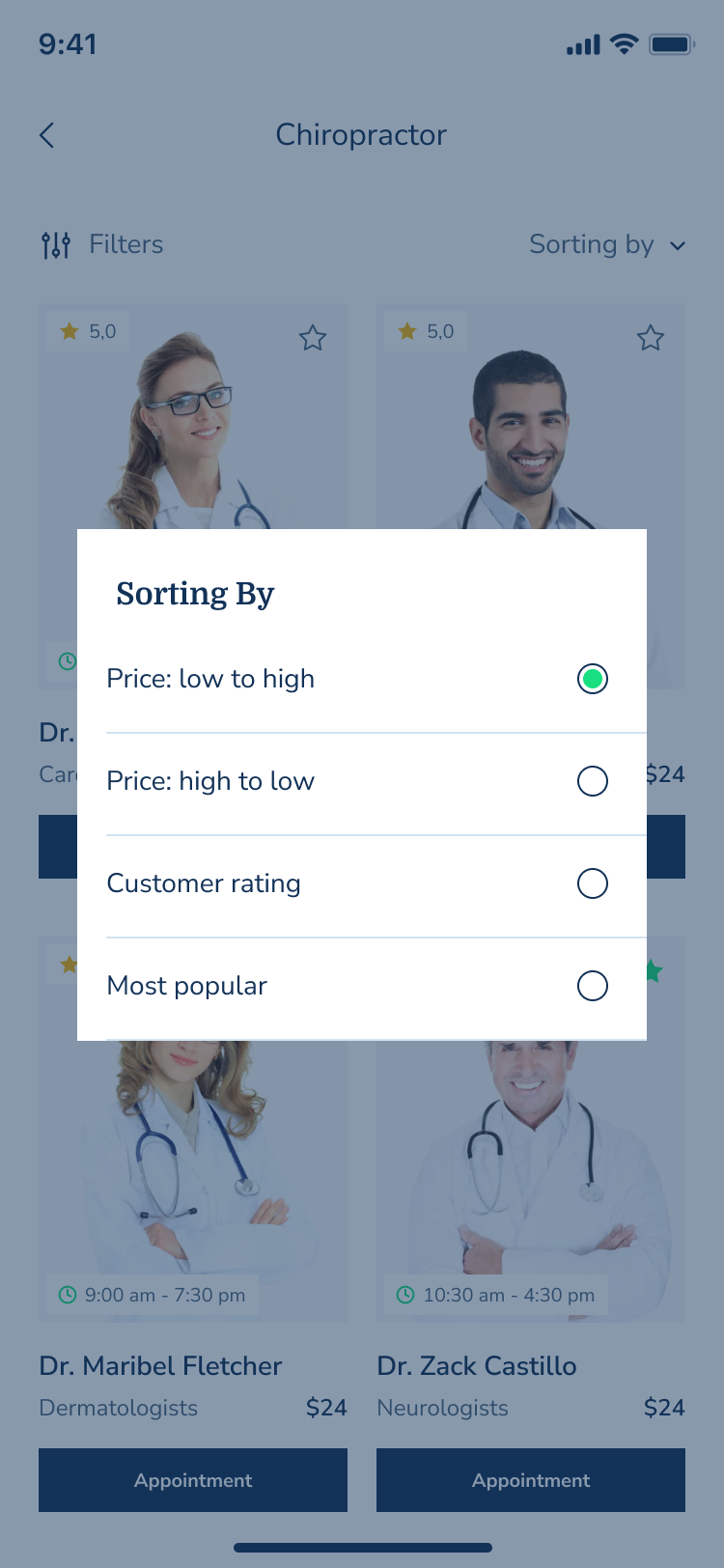Screen dimensions: 724x1568
Task: Select Price: high to low option
Action: pos(592,781)
